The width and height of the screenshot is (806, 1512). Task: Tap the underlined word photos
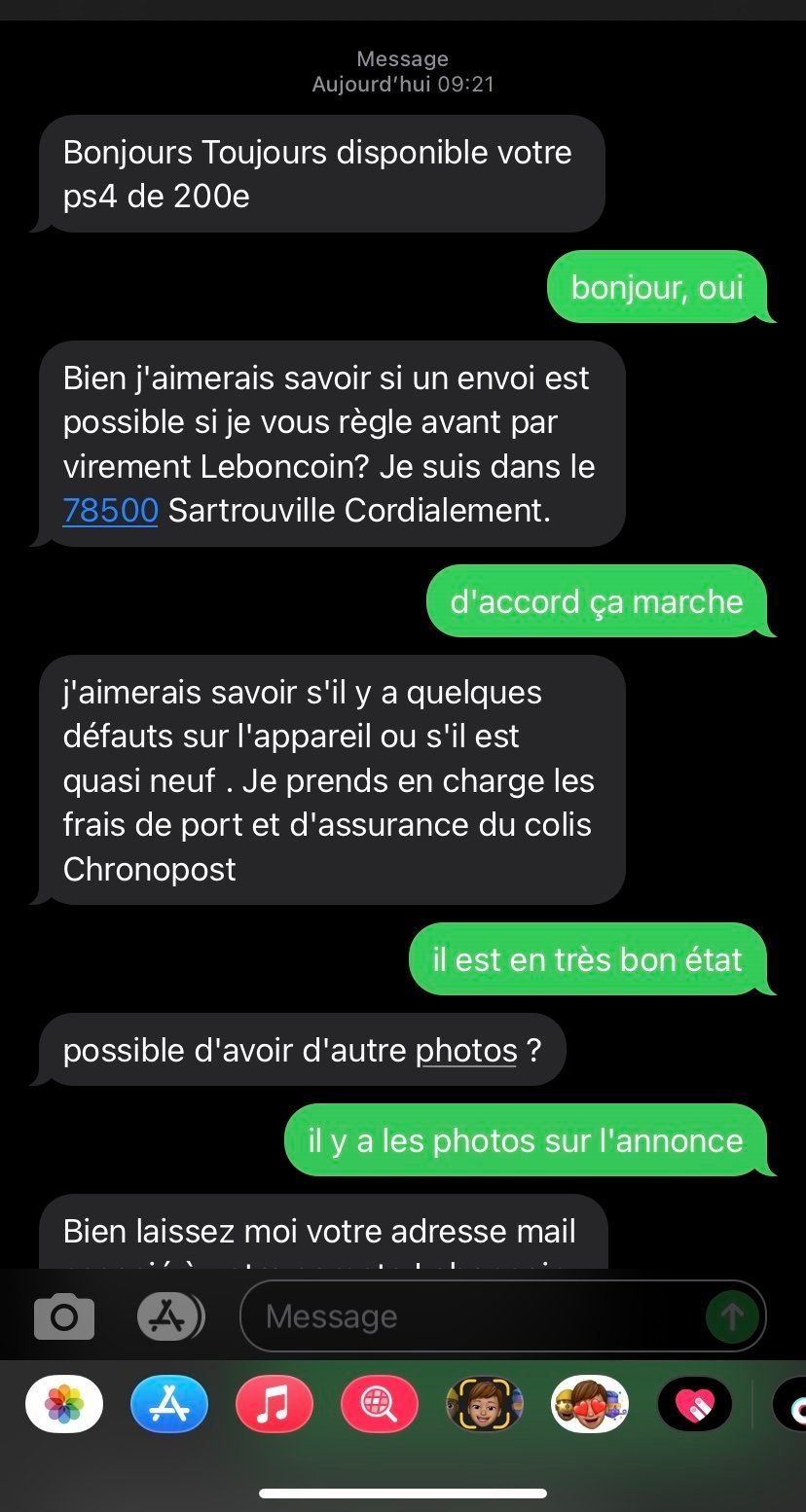click(x=466, y=1051)
